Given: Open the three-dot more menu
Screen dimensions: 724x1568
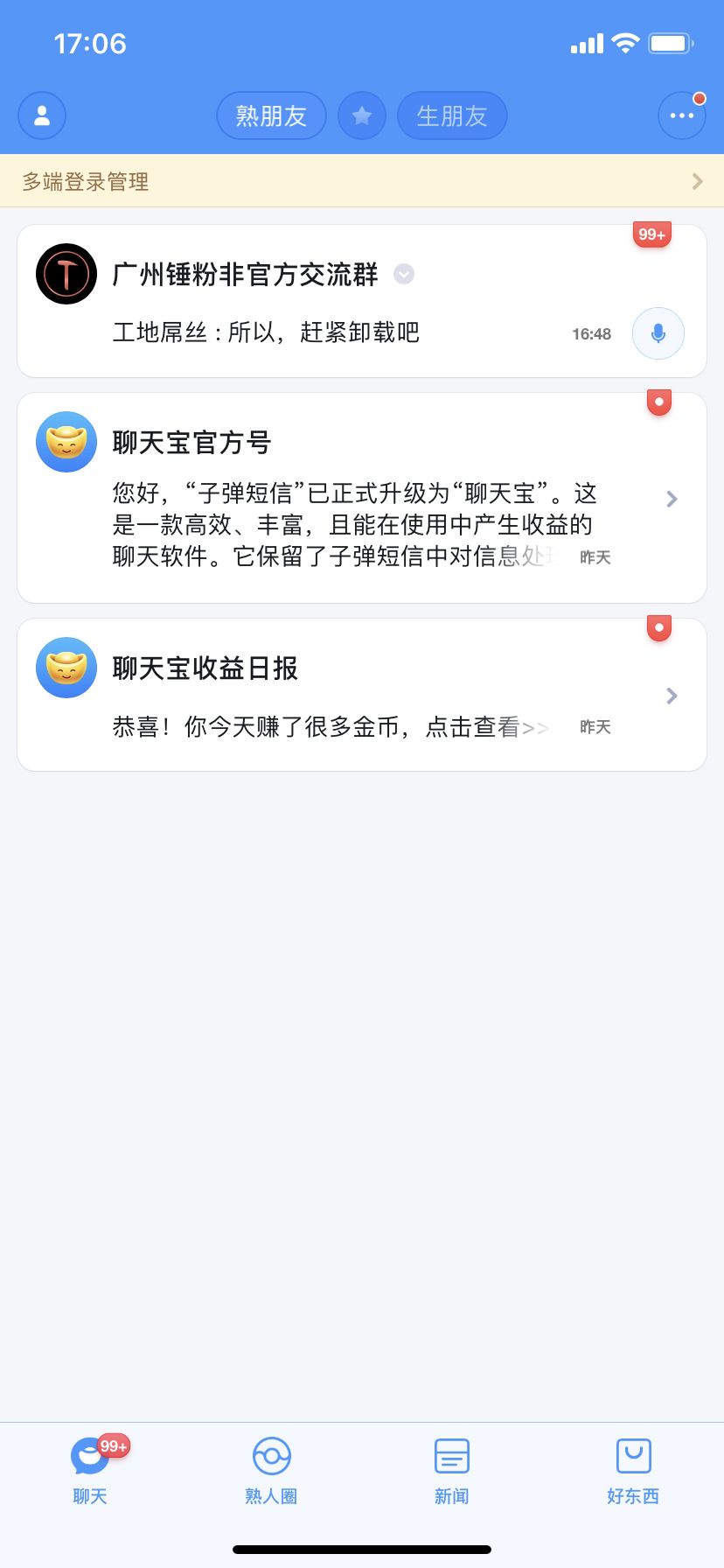Looking at the screenshot, I should [x=681, y=115].
